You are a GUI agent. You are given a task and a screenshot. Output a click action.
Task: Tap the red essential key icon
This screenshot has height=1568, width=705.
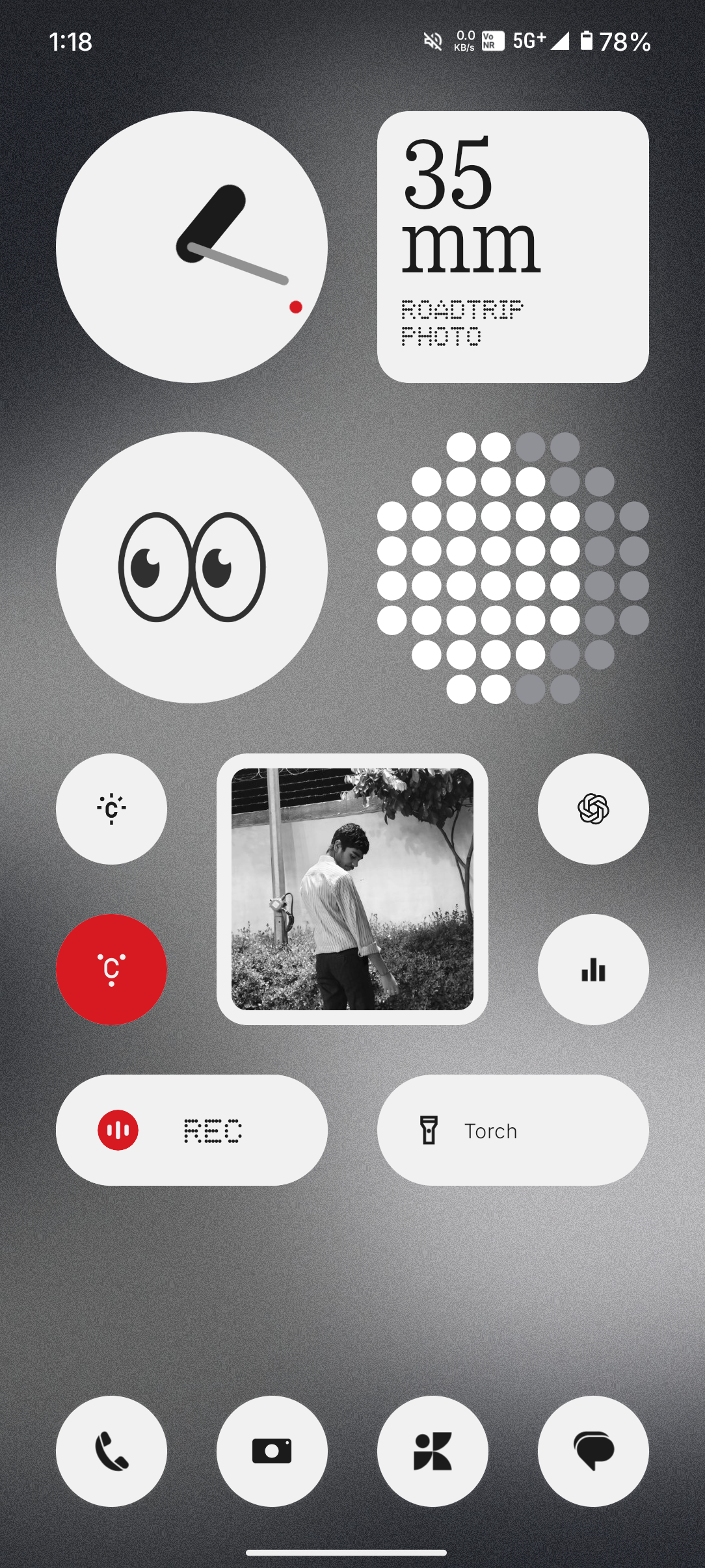tap(111, 969)
